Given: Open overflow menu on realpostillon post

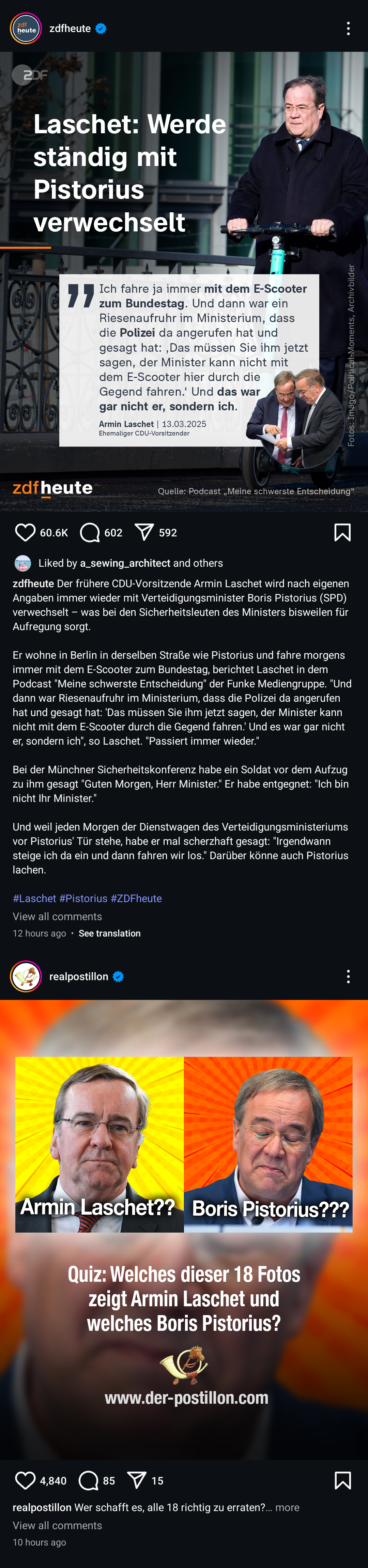Looking at the screenshot, I should tap(348, 976).
